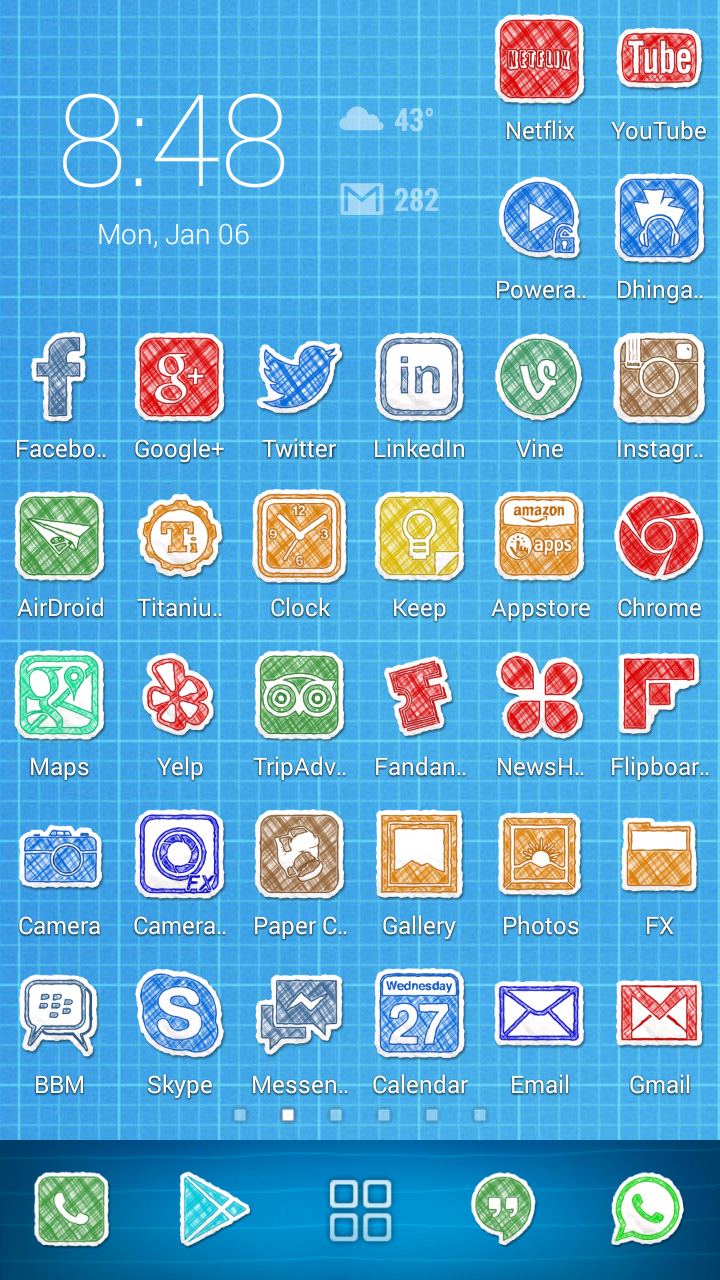Start the Instagram app

(660, 378)
